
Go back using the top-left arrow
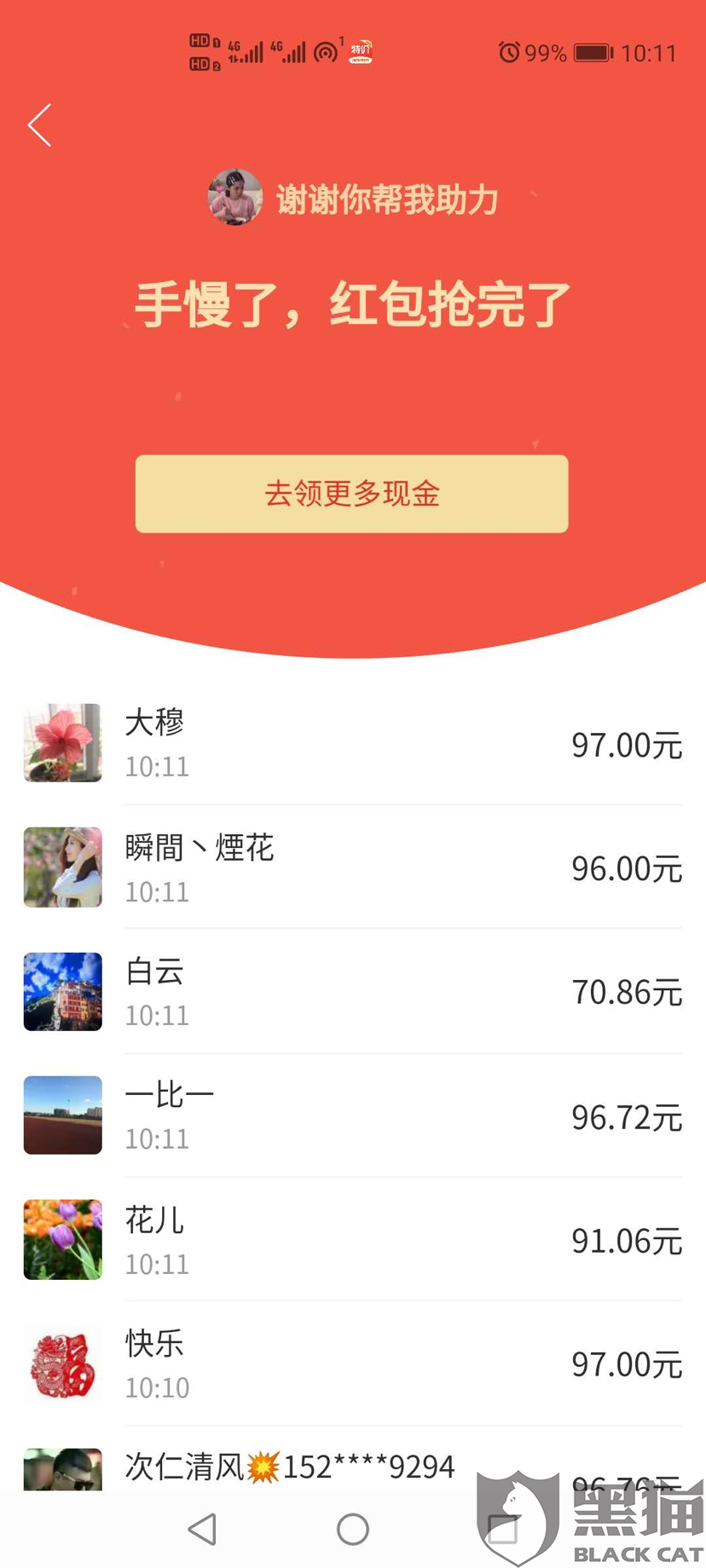point(39,125)
